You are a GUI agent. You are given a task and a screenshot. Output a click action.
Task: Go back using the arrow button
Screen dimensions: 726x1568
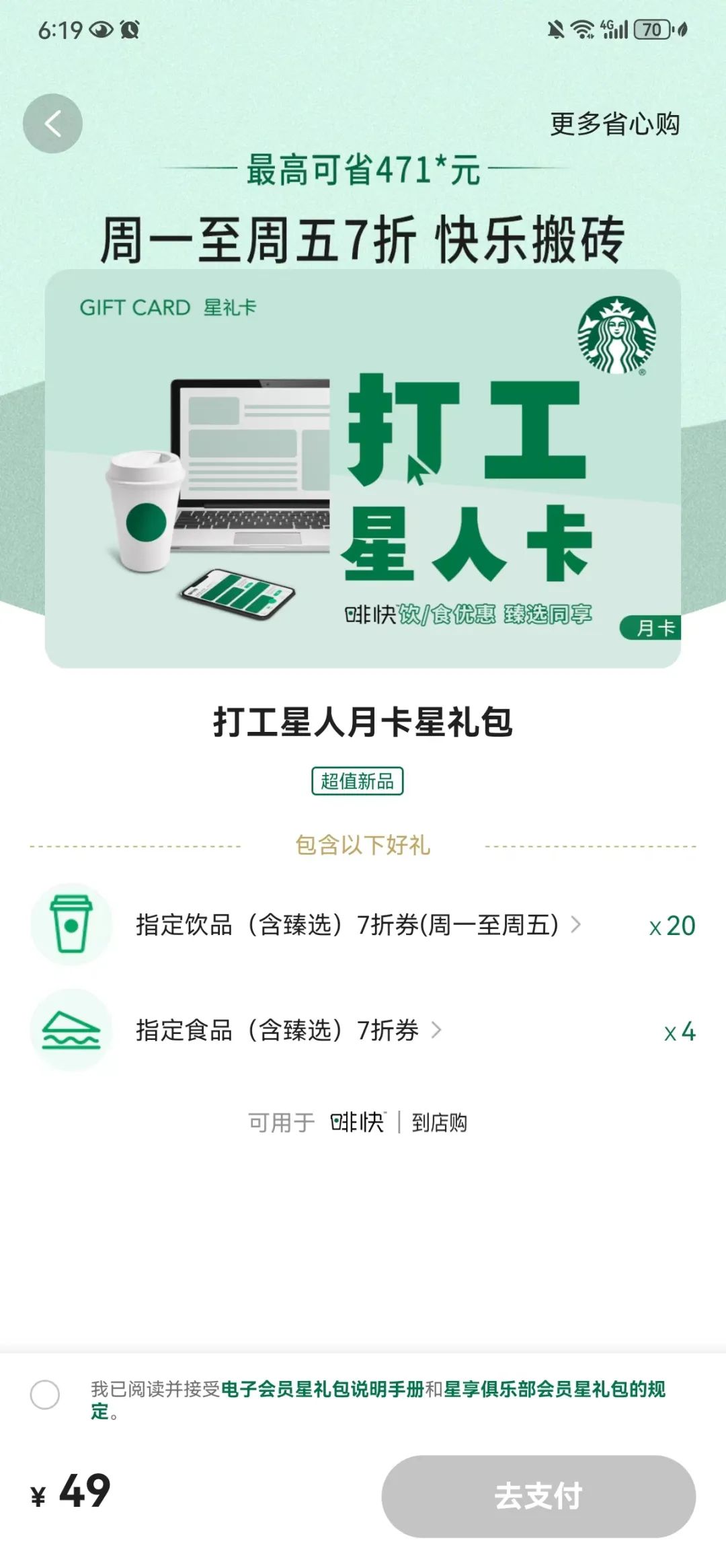point(52,124)
